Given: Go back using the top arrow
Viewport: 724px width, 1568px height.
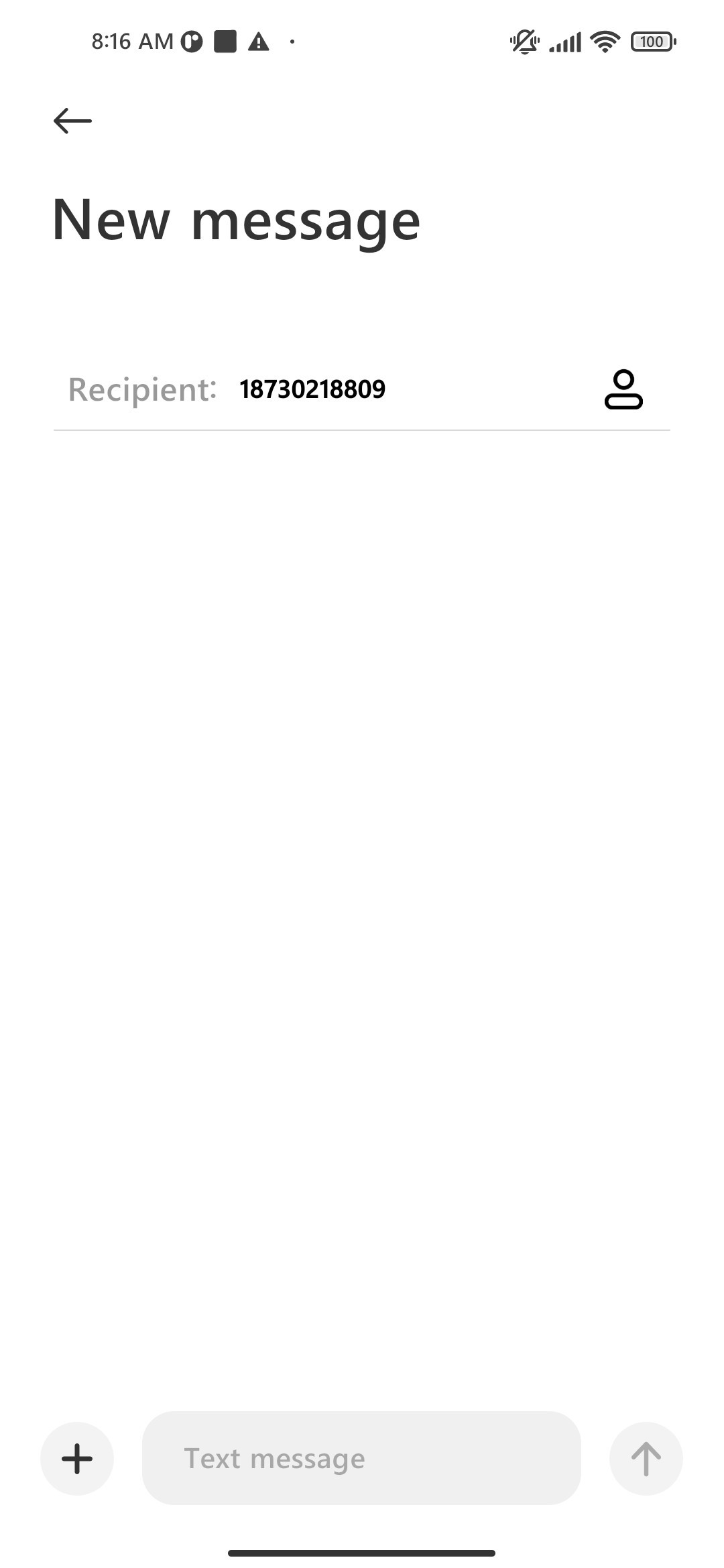Looking at the screenshot, I should [x=72, y=121].
